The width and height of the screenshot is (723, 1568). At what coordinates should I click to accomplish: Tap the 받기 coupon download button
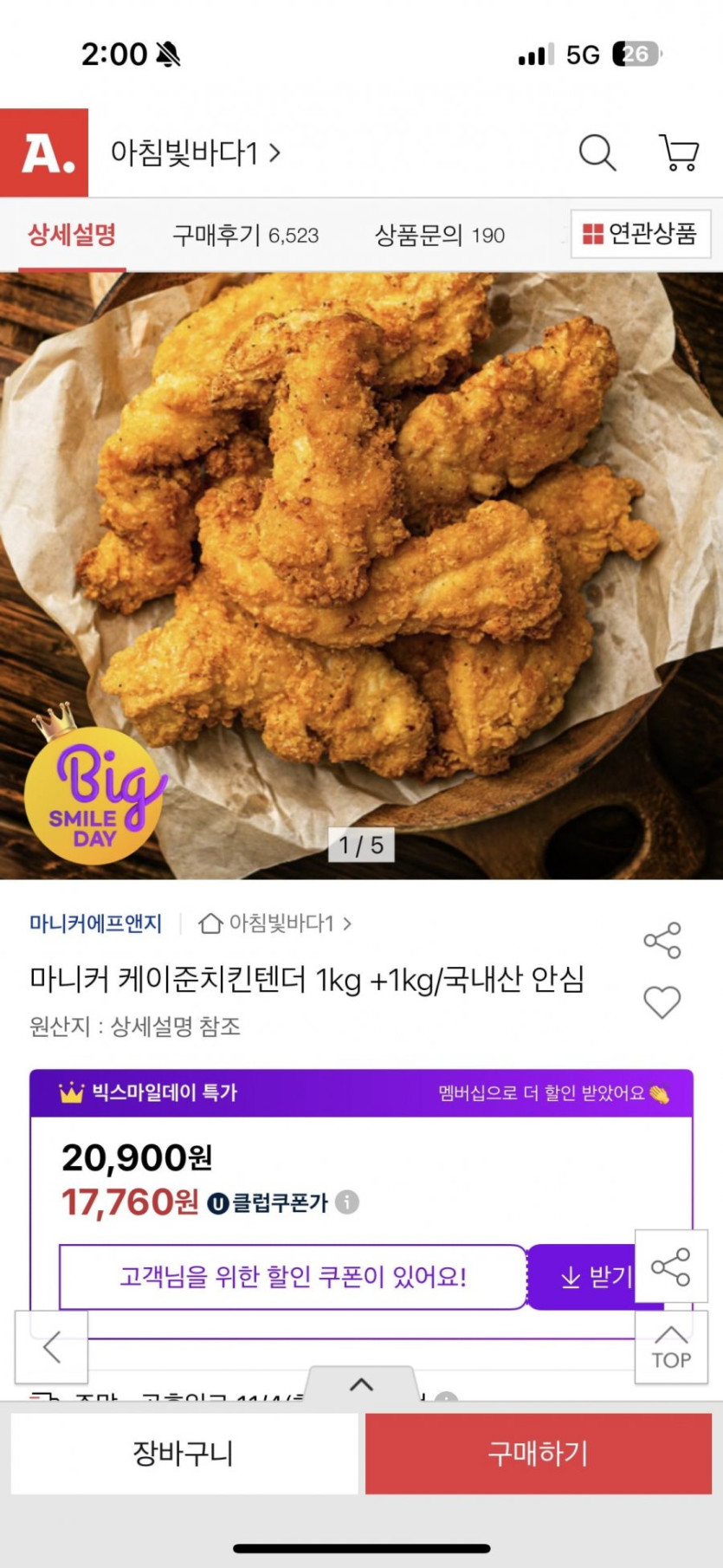(597, 1278)
